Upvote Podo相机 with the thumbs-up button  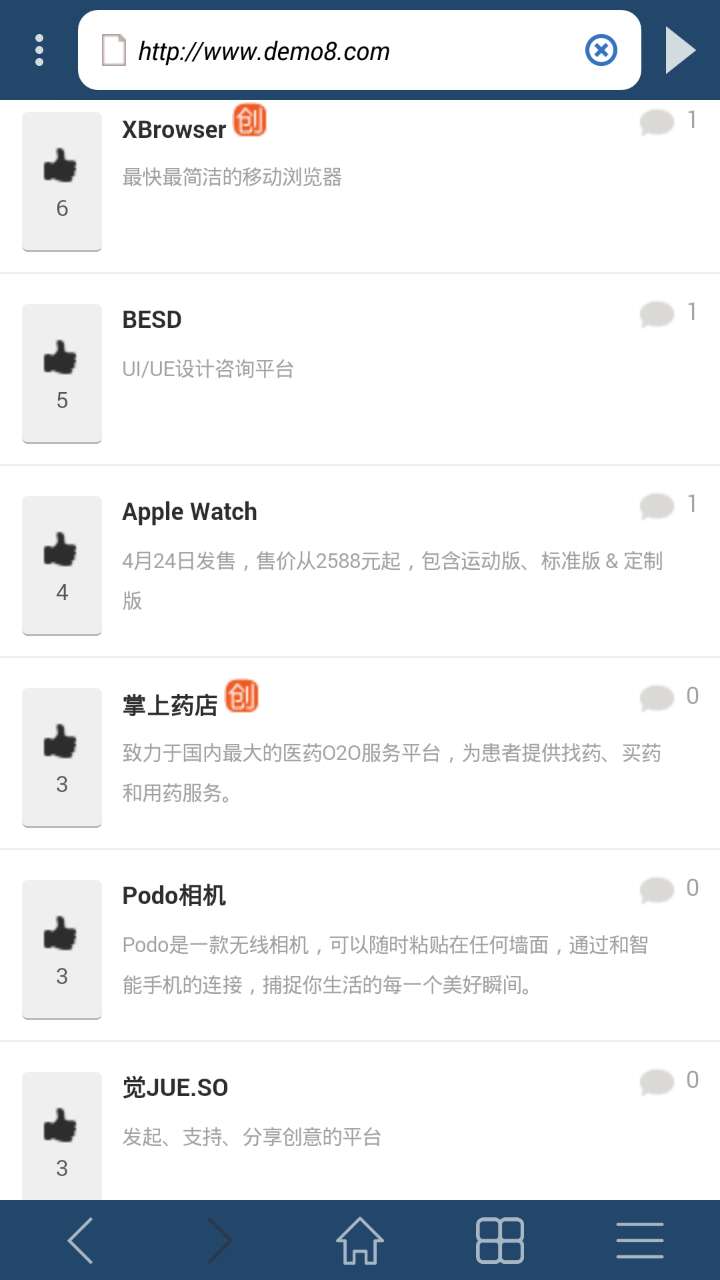click(62, 949)
